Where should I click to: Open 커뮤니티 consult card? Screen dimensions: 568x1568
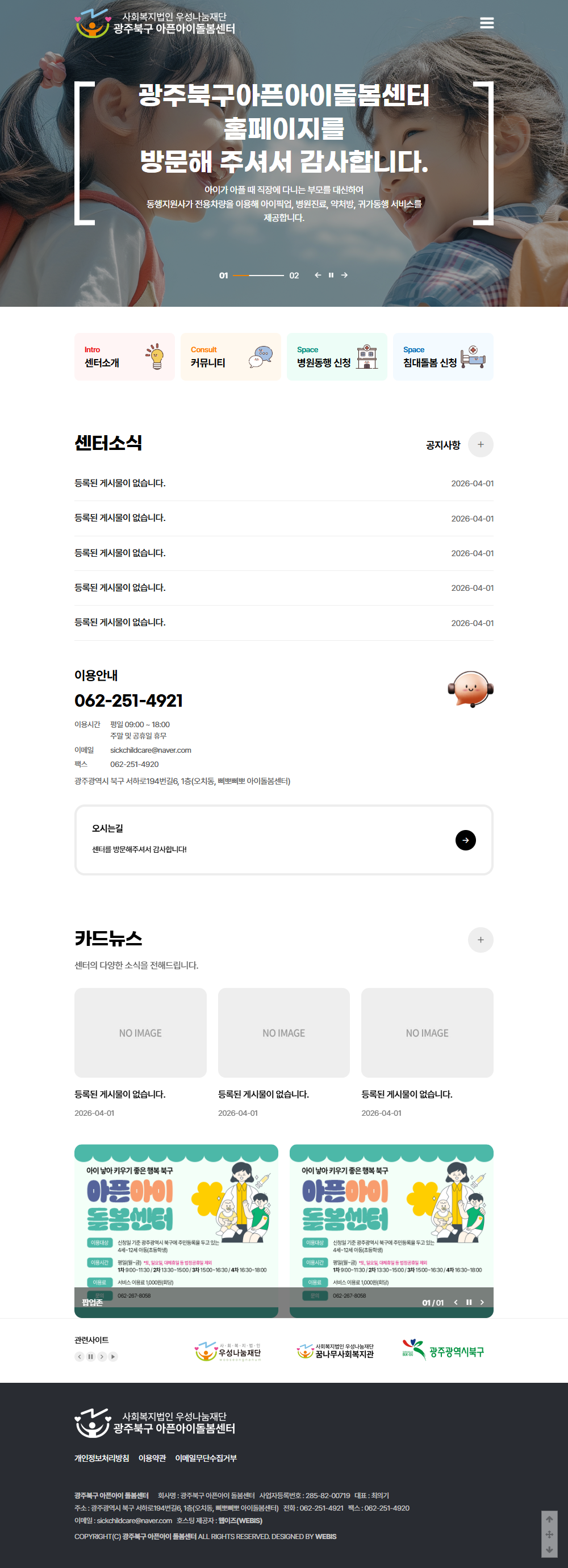[231, 357]
